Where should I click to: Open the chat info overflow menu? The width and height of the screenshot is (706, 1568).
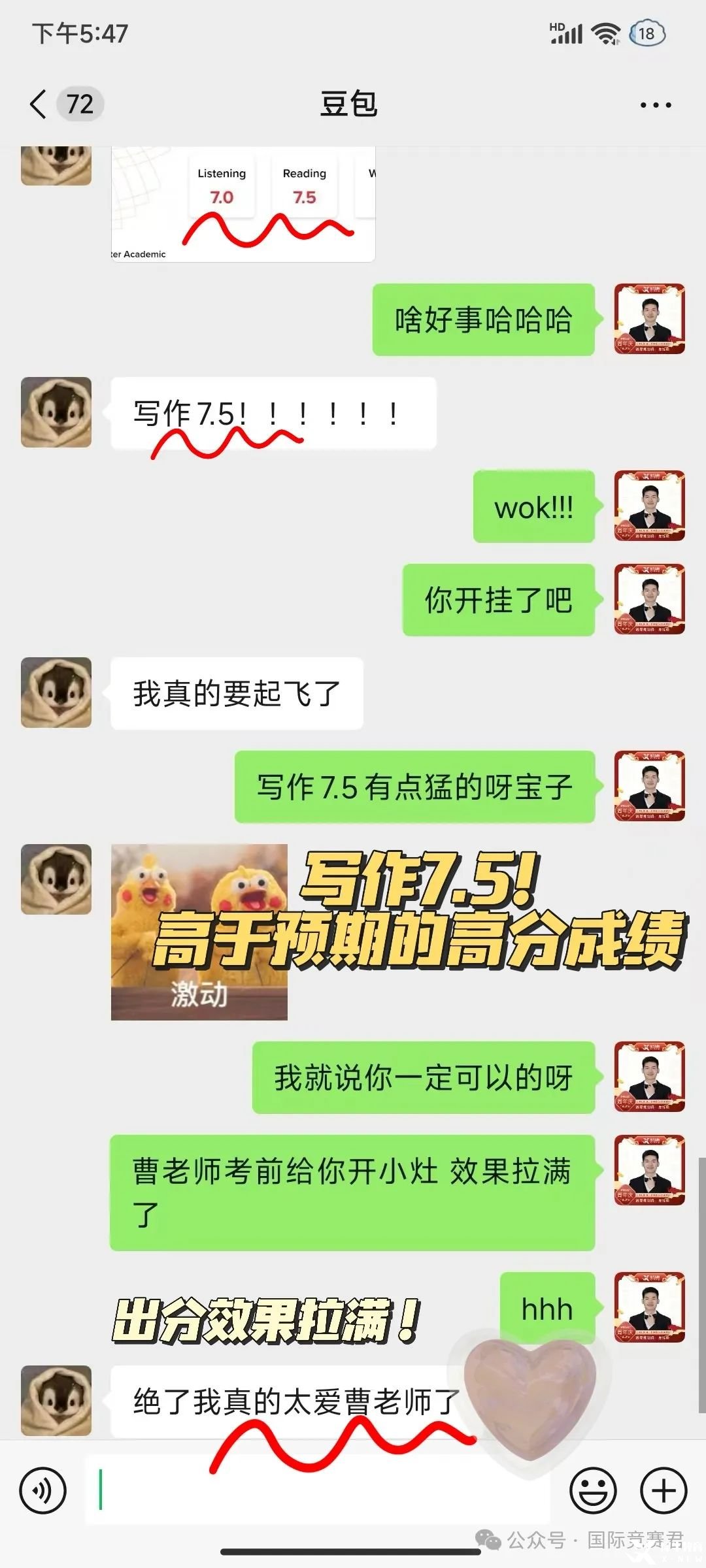[x=655, y=105]
